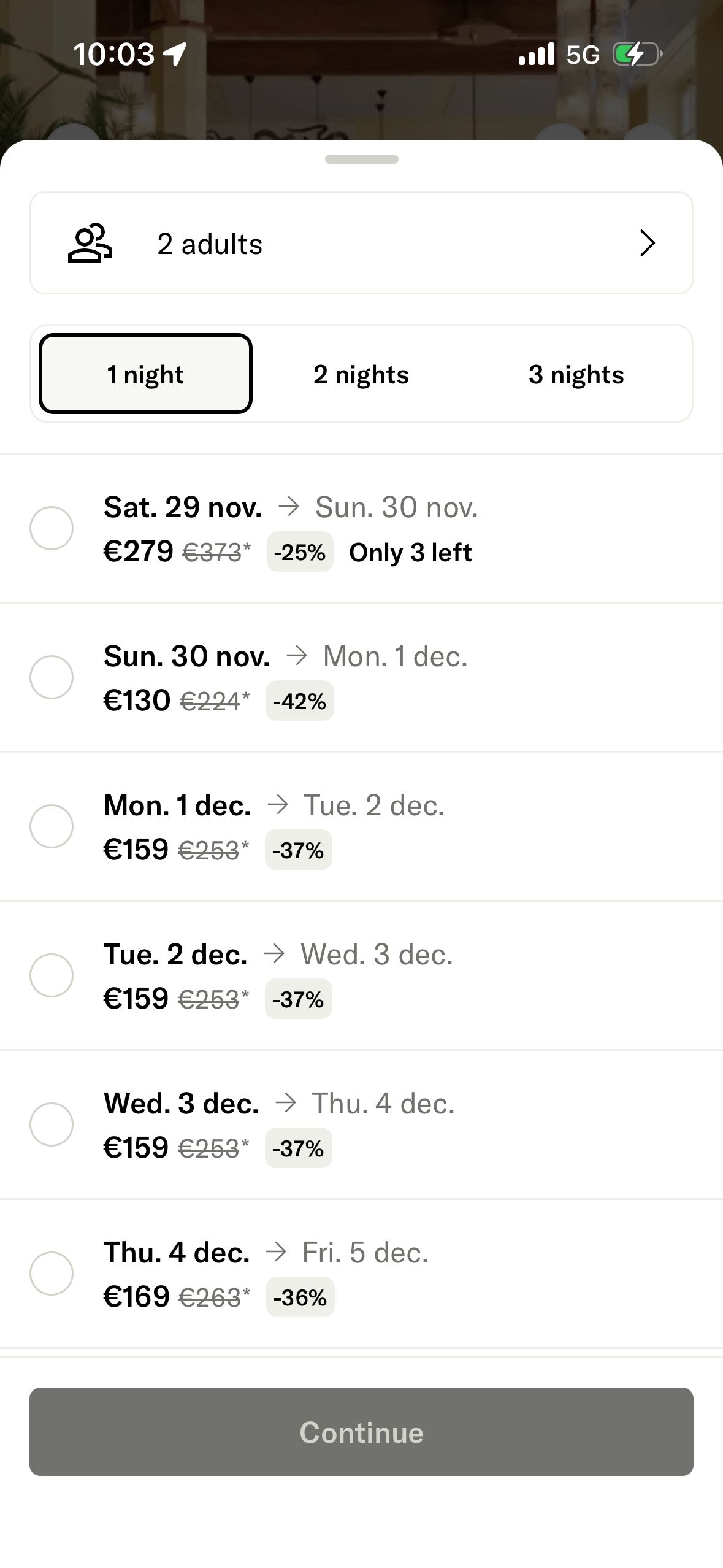Open the 2 adults guest selector chevron
The image size is (723, 1568).
648,243
